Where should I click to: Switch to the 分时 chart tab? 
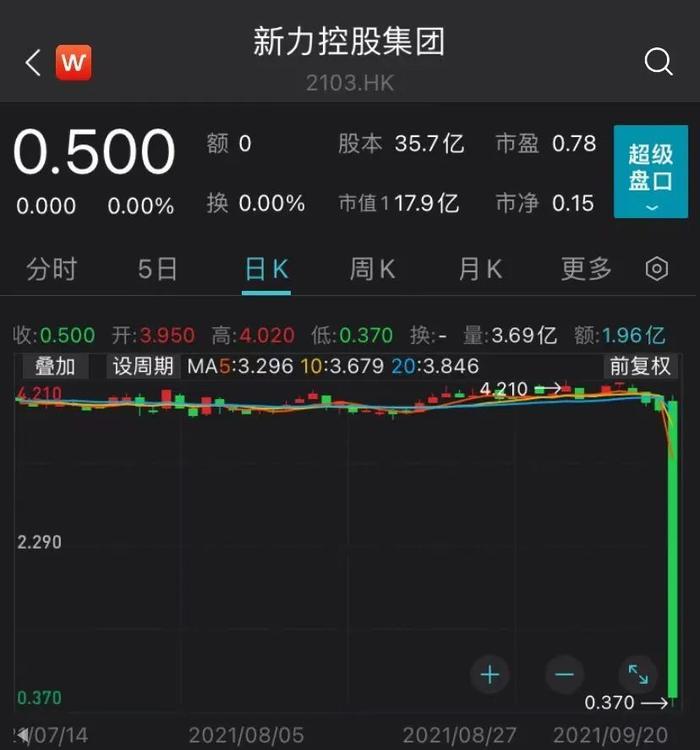click(52, 269)
